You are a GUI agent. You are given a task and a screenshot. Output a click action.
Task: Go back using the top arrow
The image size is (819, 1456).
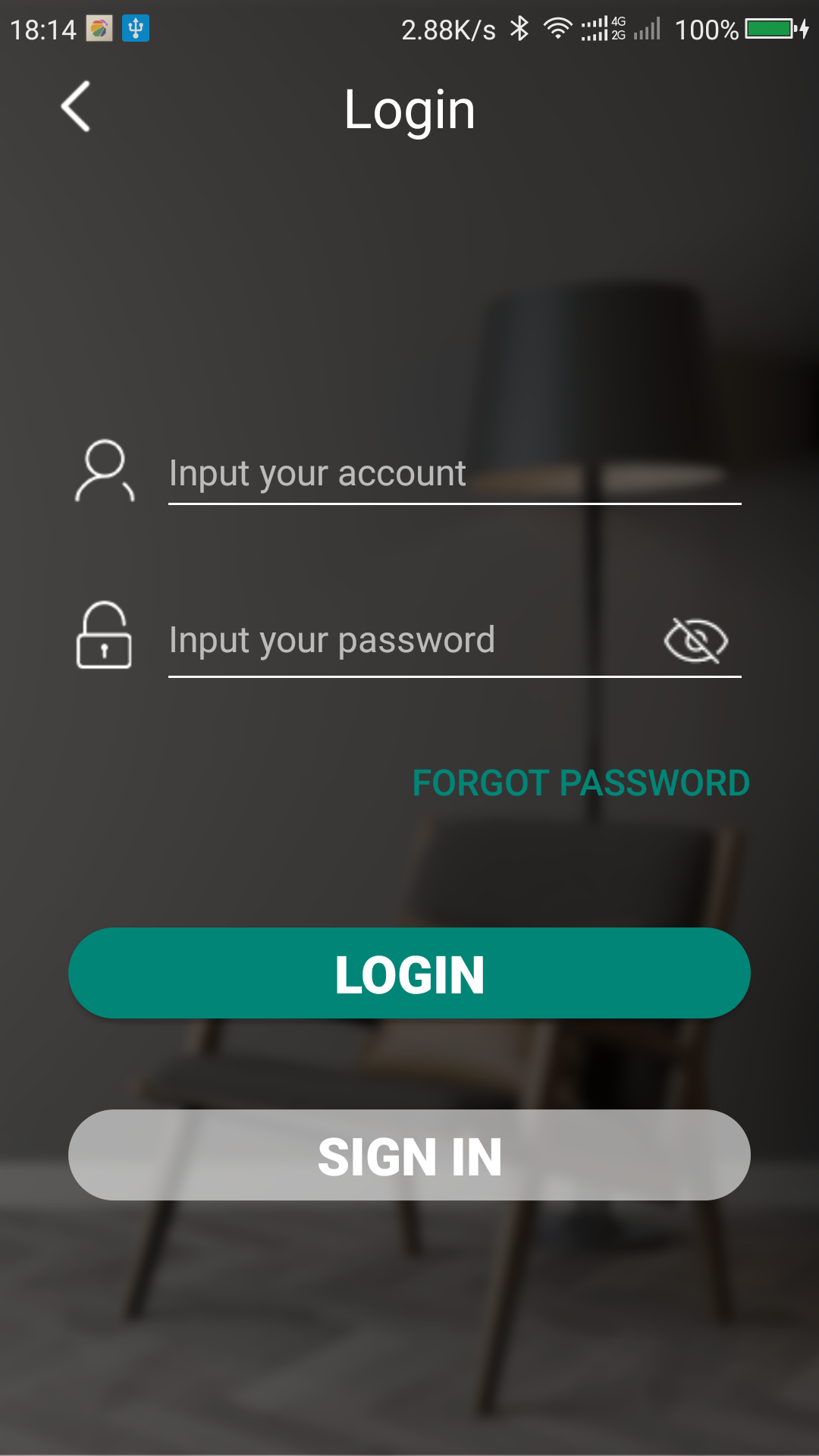[75, 107]
